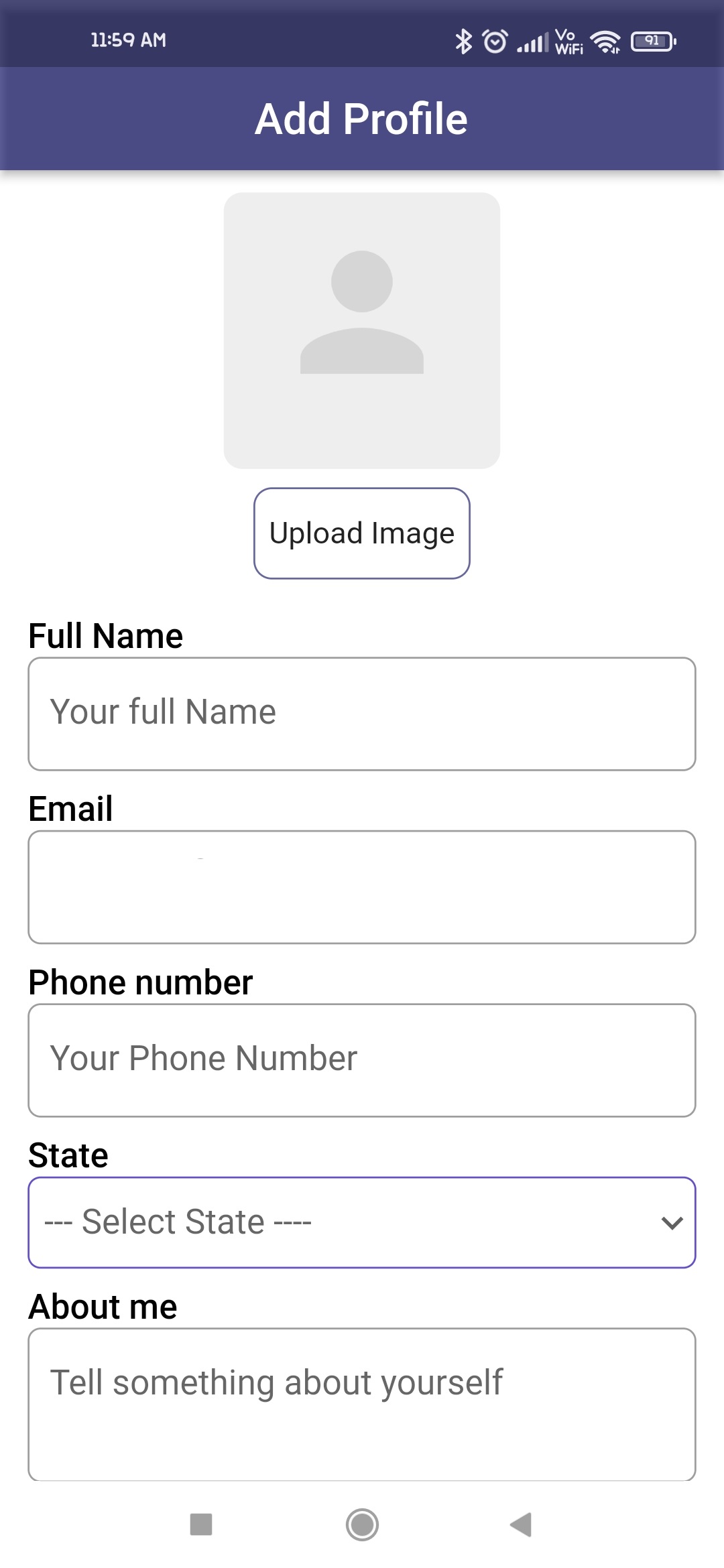Expand the Select State dropdown
Screen dimensions: 724x1568
click(x=361, y=1222)
